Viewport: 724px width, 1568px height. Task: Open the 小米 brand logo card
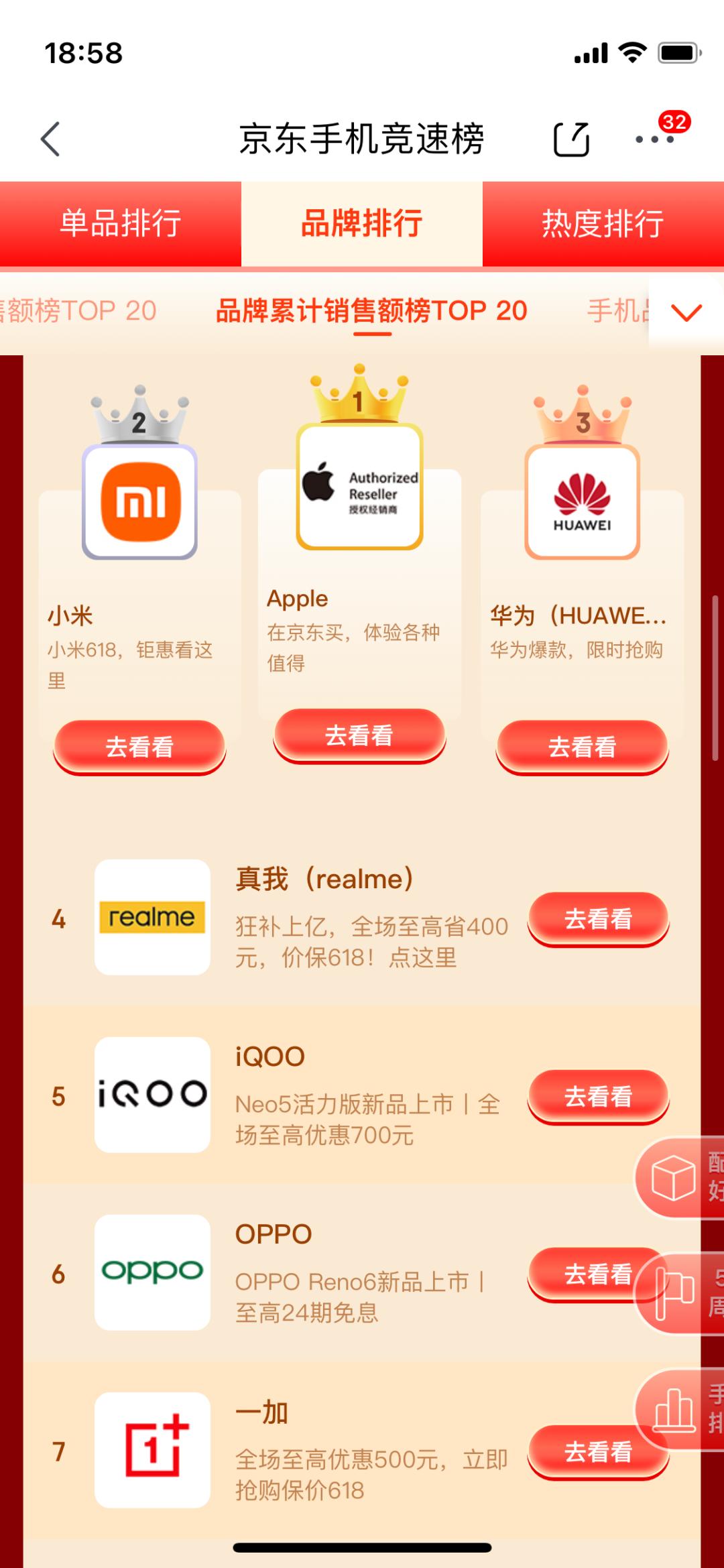point(140,502)
